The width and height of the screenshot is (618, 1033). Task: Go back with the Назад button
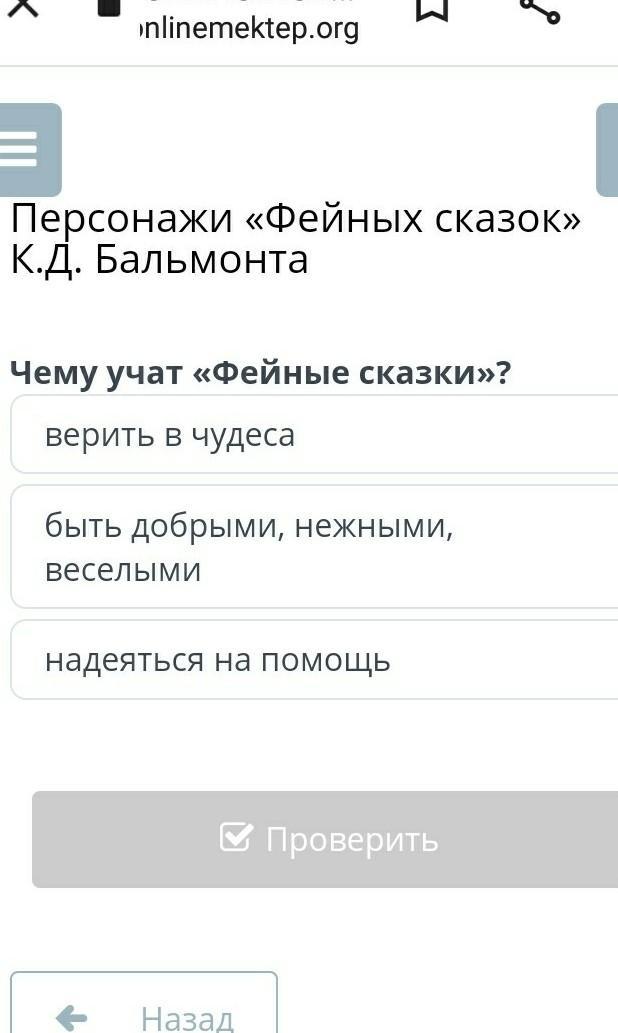[x=144, y=1002]
